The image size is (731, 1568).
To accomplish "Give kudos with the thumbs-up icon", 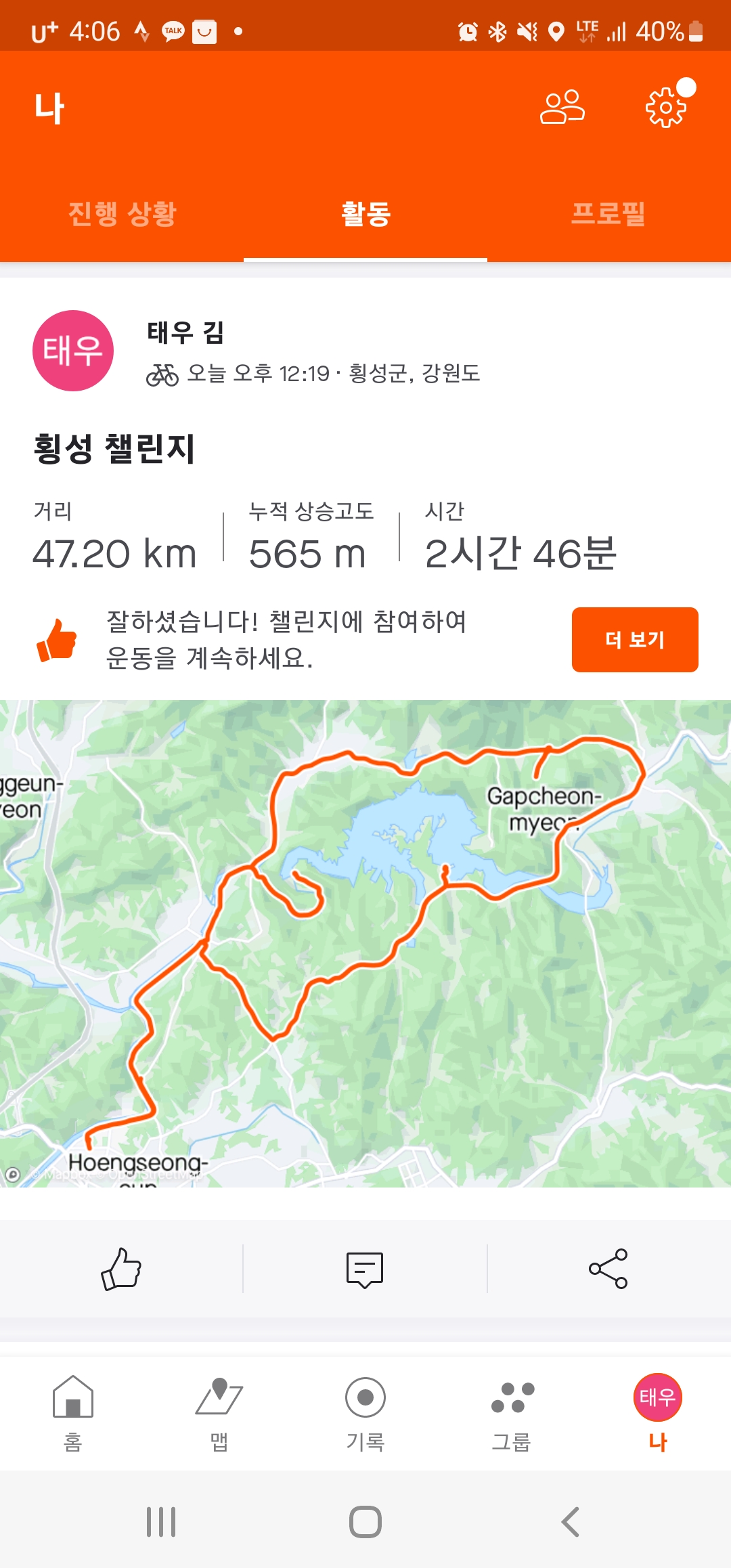I will point(121,1269).
